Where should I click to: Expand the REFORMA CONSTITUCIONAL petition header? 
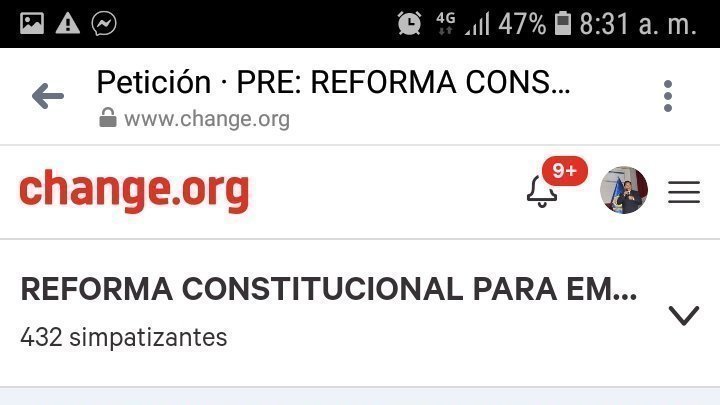click(684, 316)
